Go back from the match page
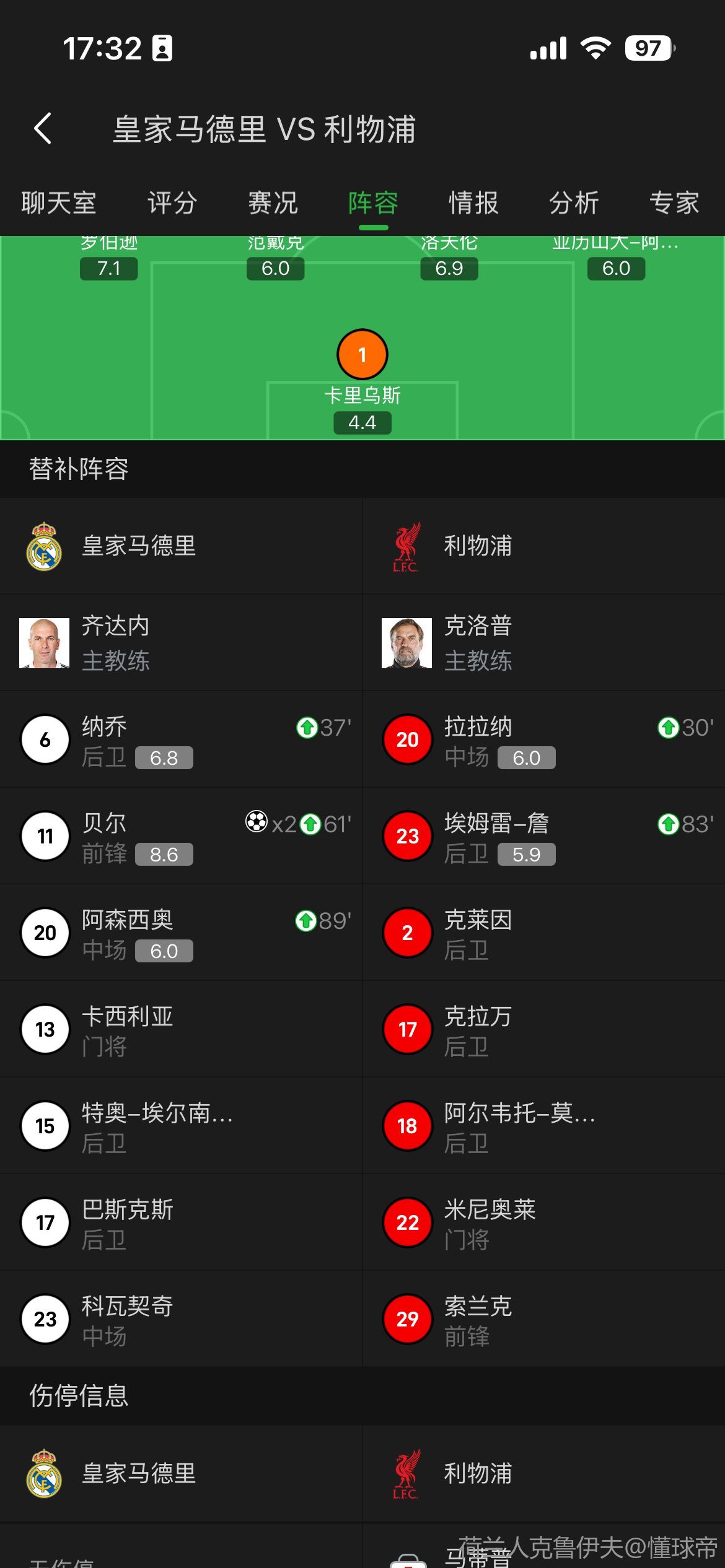Viewport: 725px width, 1568px height. pos(42,129)
